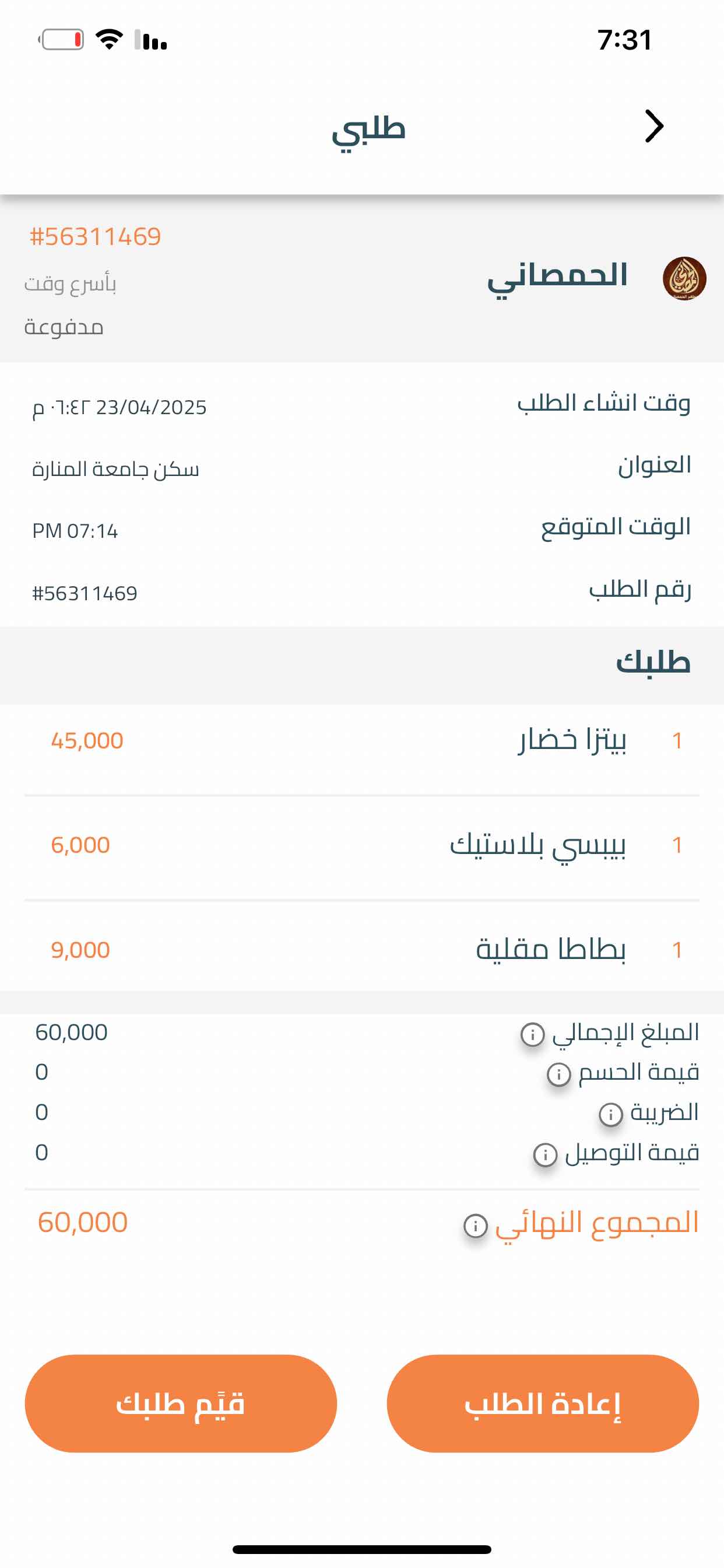Tap the info icon next to الضريبة

click(x=611, y=1115)
